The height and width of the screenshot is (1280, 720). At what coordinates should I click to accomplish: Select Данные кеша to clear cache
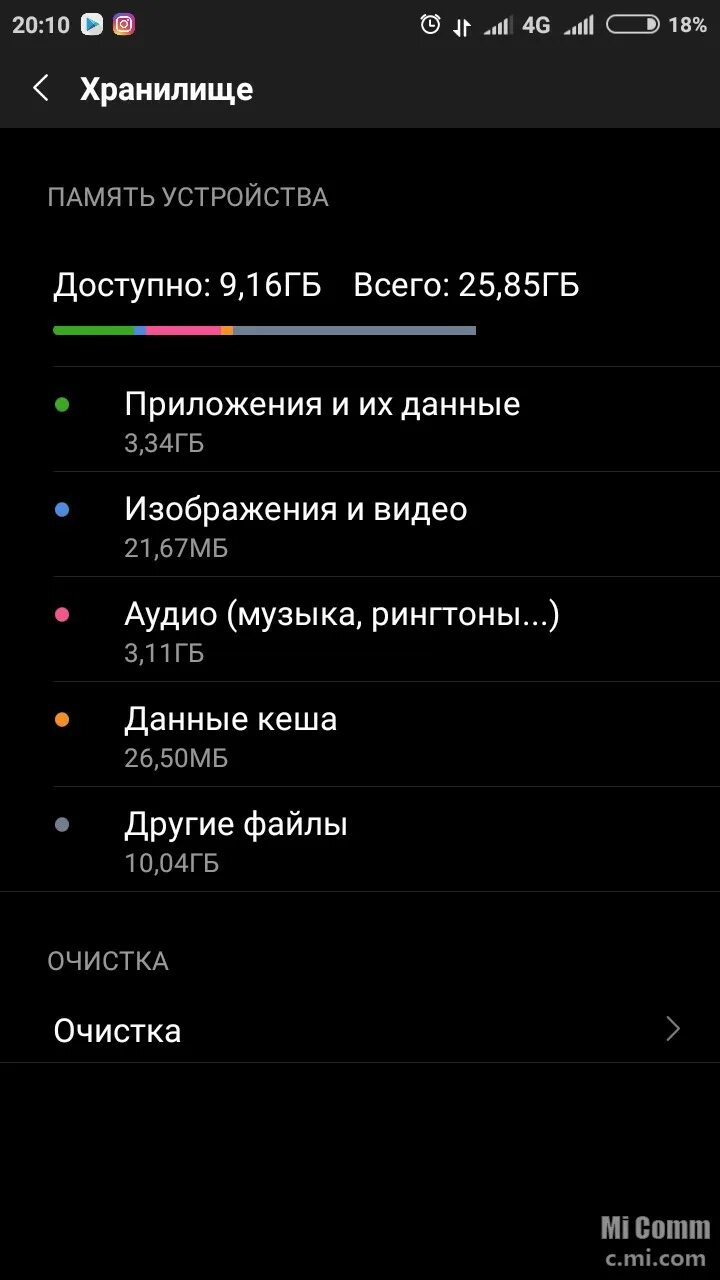tap(360, 735)
